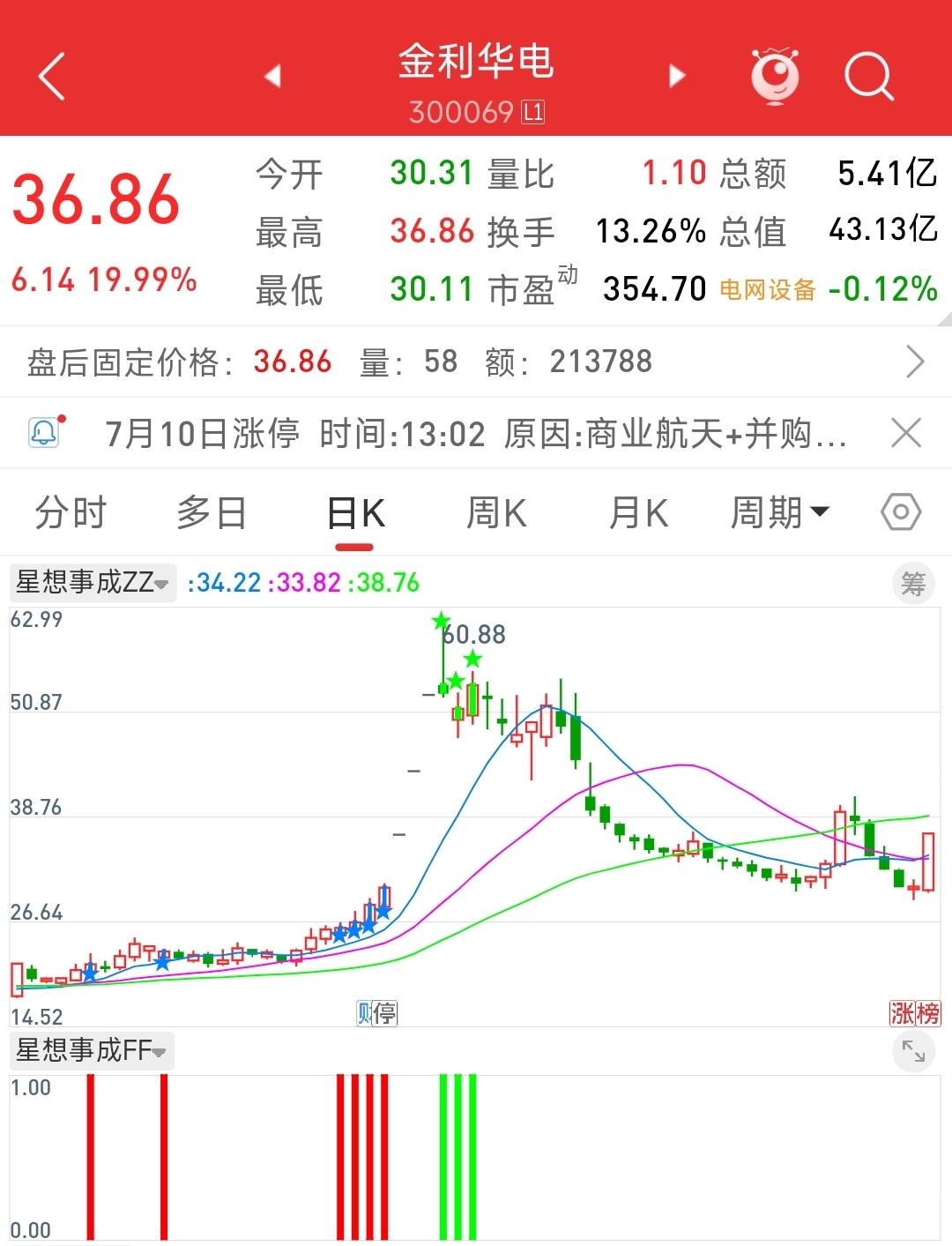The height and width of the screenshot is (1246, 952).
Task: Open the robot assistant icon
Action: [775, 76]
